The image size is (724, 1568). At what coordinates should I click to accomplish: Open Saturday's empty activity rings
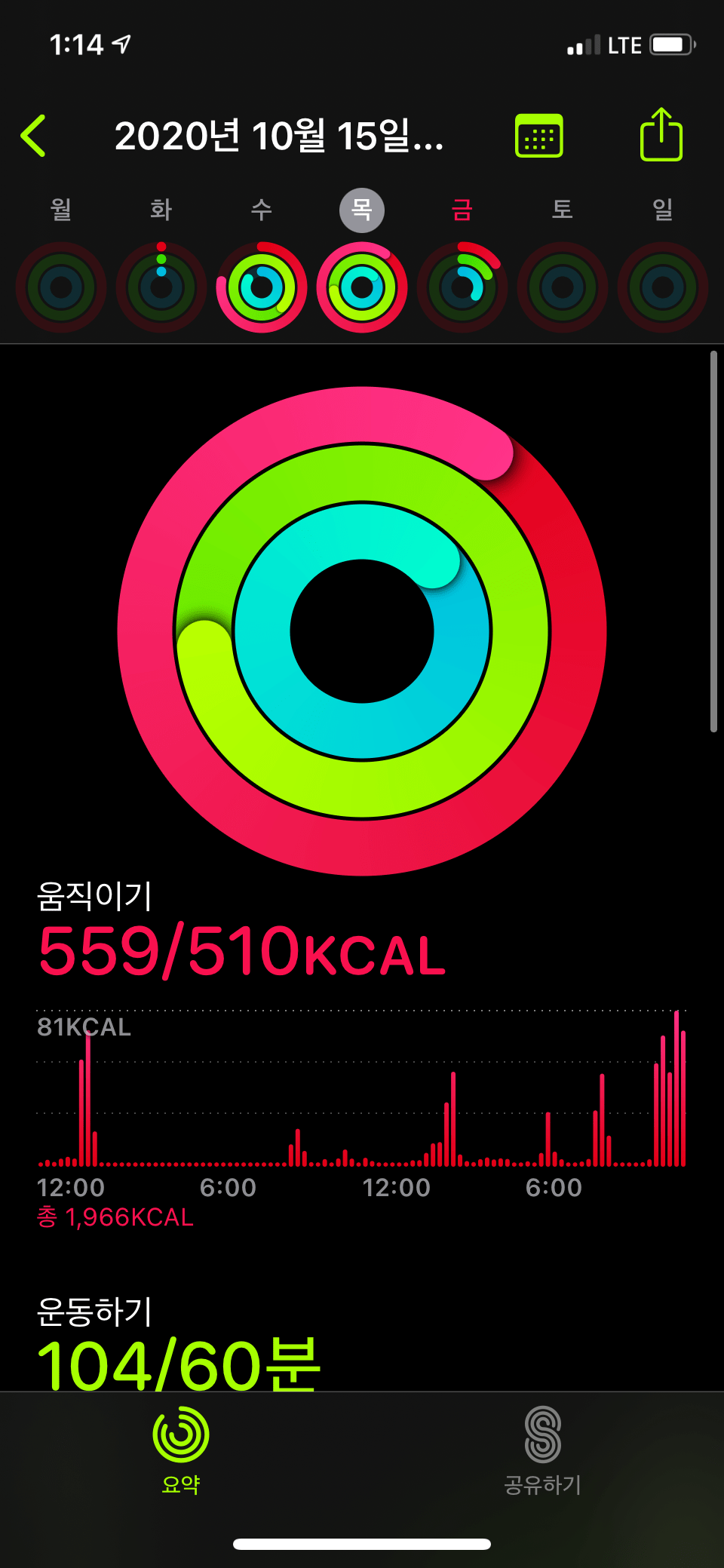point(563,287)
